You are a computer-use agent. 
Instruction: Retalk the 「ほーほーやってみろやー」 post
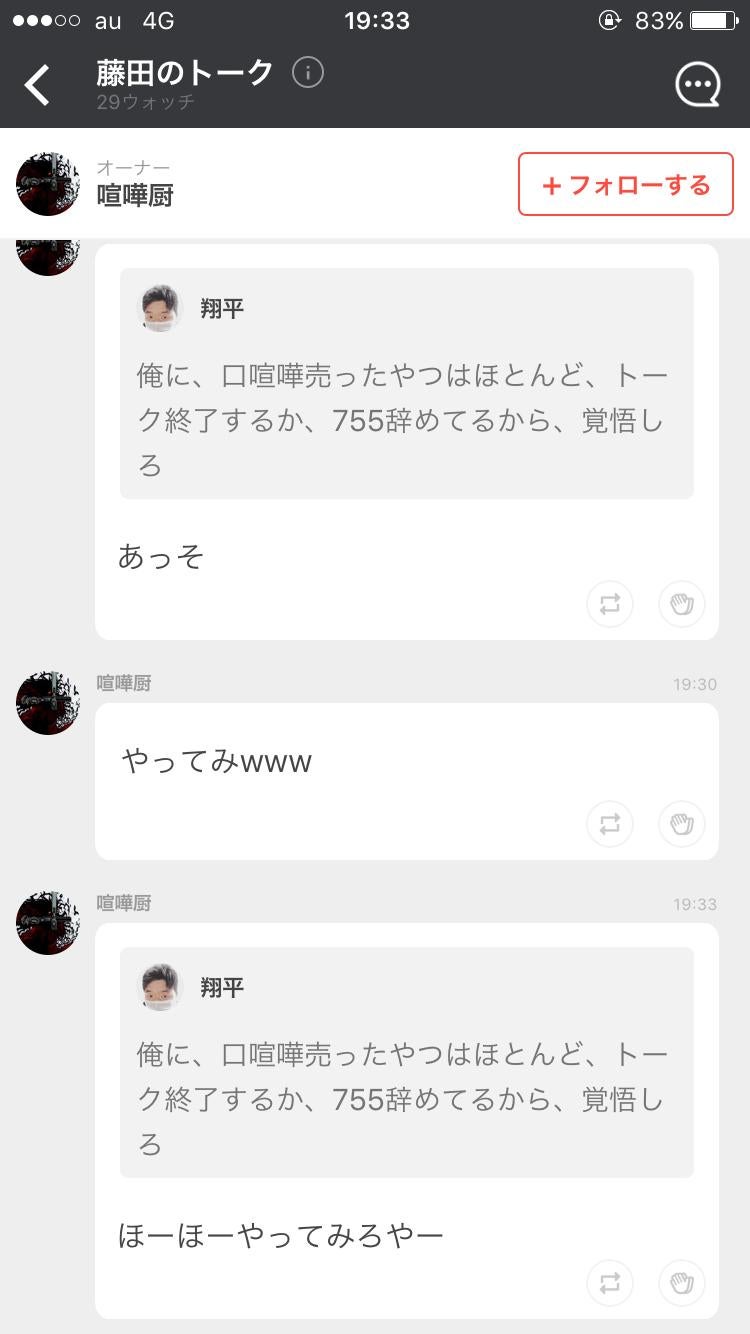click(x=610, y=1283)
